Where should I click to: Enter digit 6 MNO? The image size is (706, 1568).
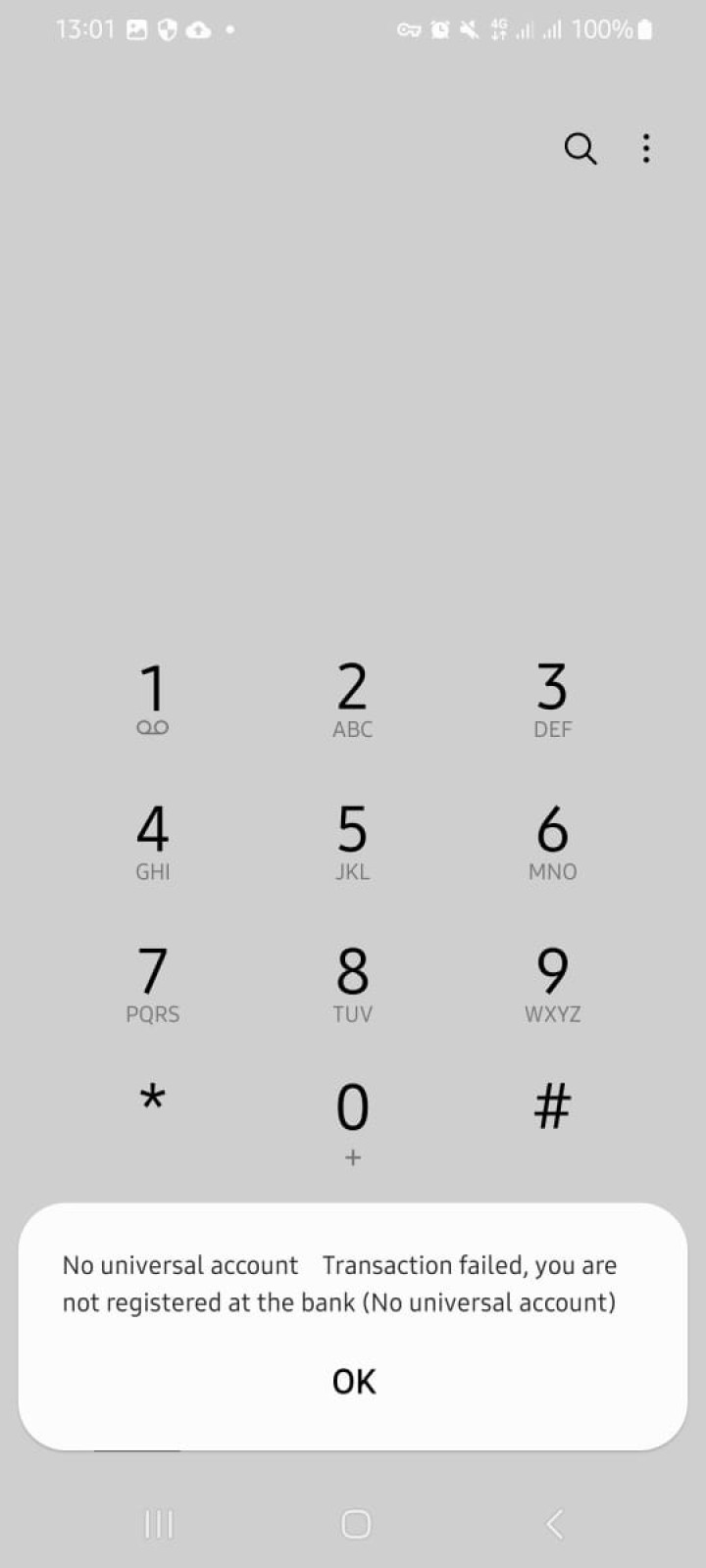552,841
